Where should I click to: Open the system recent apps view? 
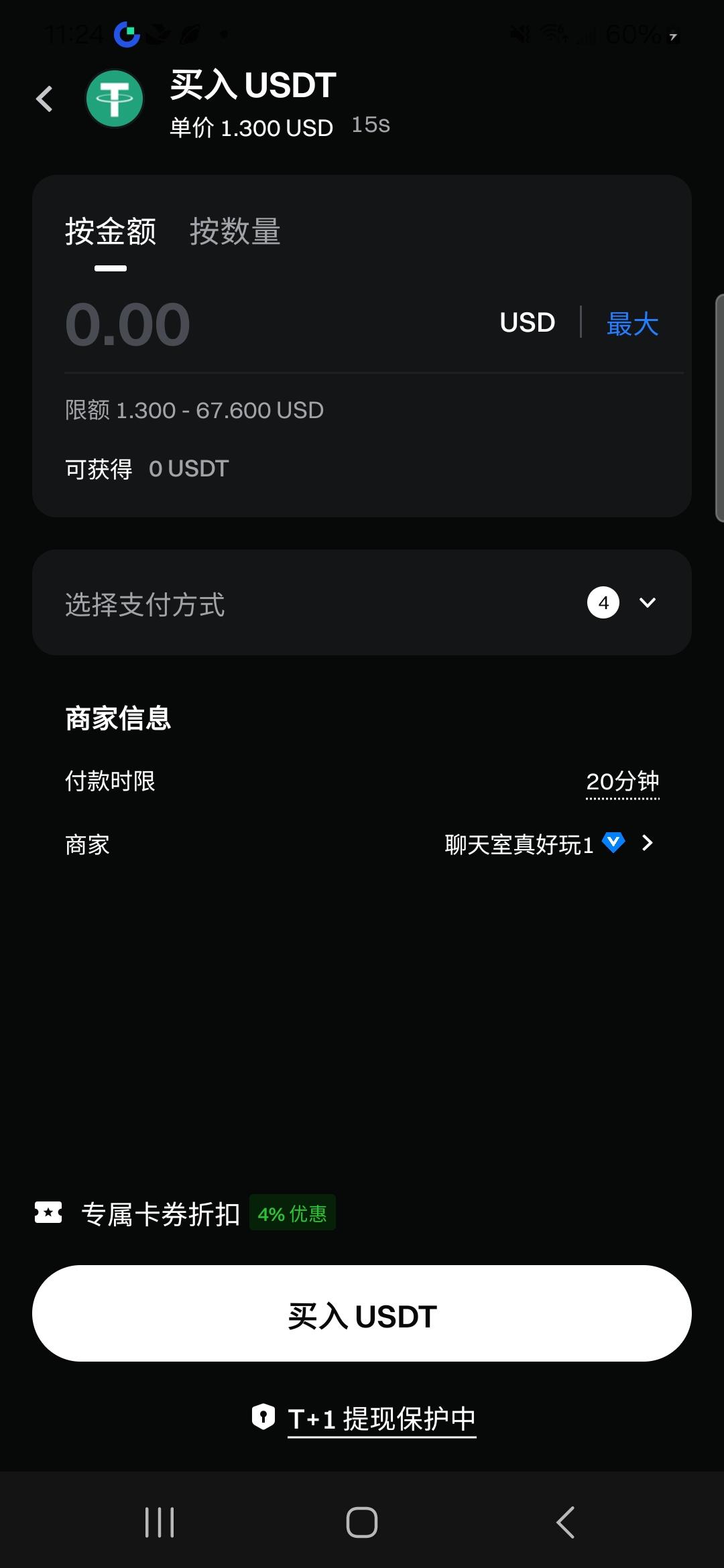(x=160, y=1522)
